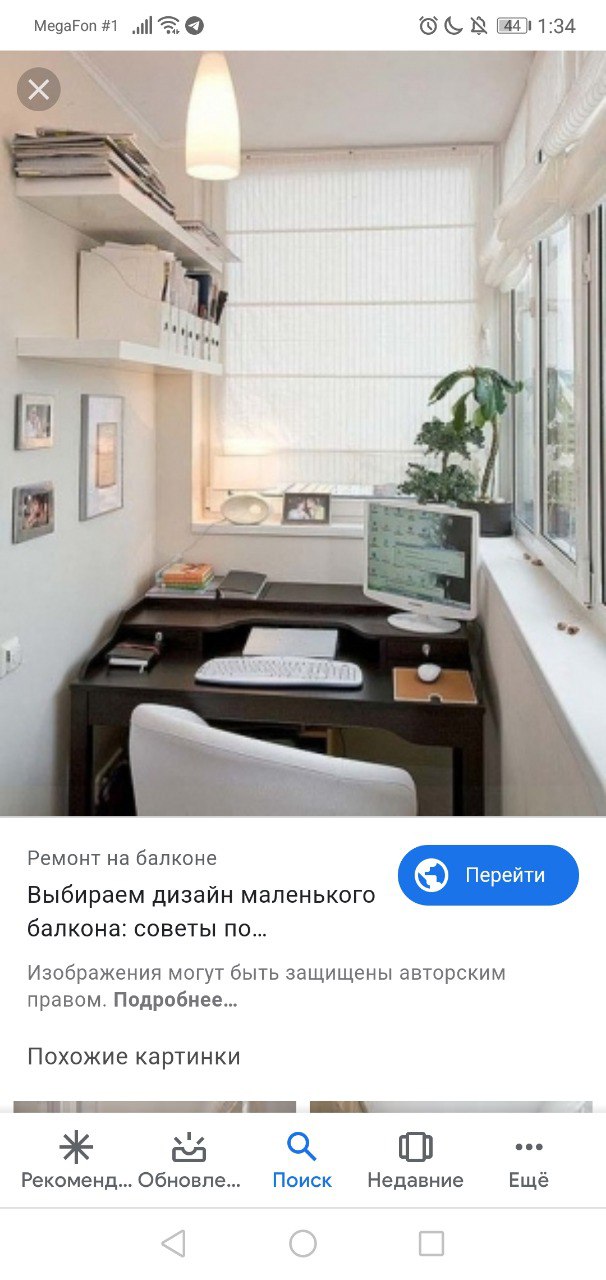Open the Ещё menu tab

[x=528, y=1160]
